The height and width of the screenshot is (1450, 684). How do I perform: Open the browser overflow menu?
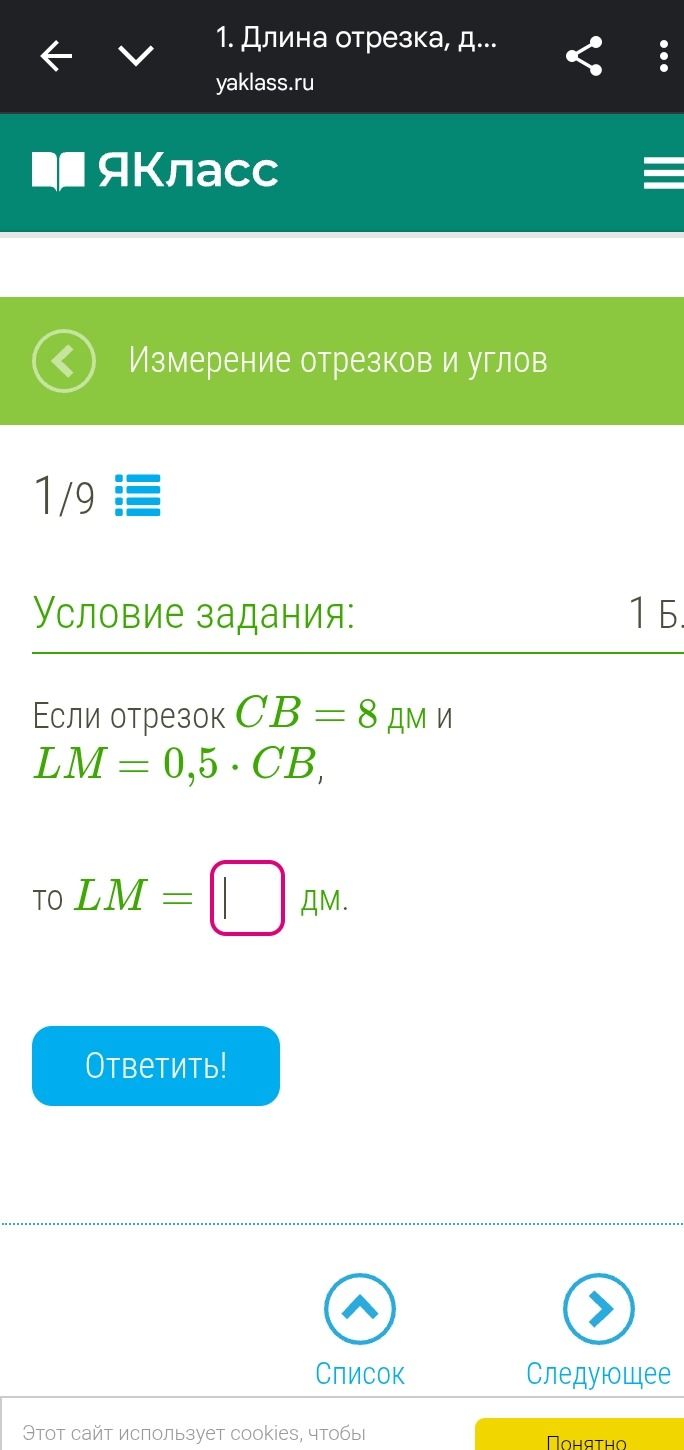click(663, 57)
